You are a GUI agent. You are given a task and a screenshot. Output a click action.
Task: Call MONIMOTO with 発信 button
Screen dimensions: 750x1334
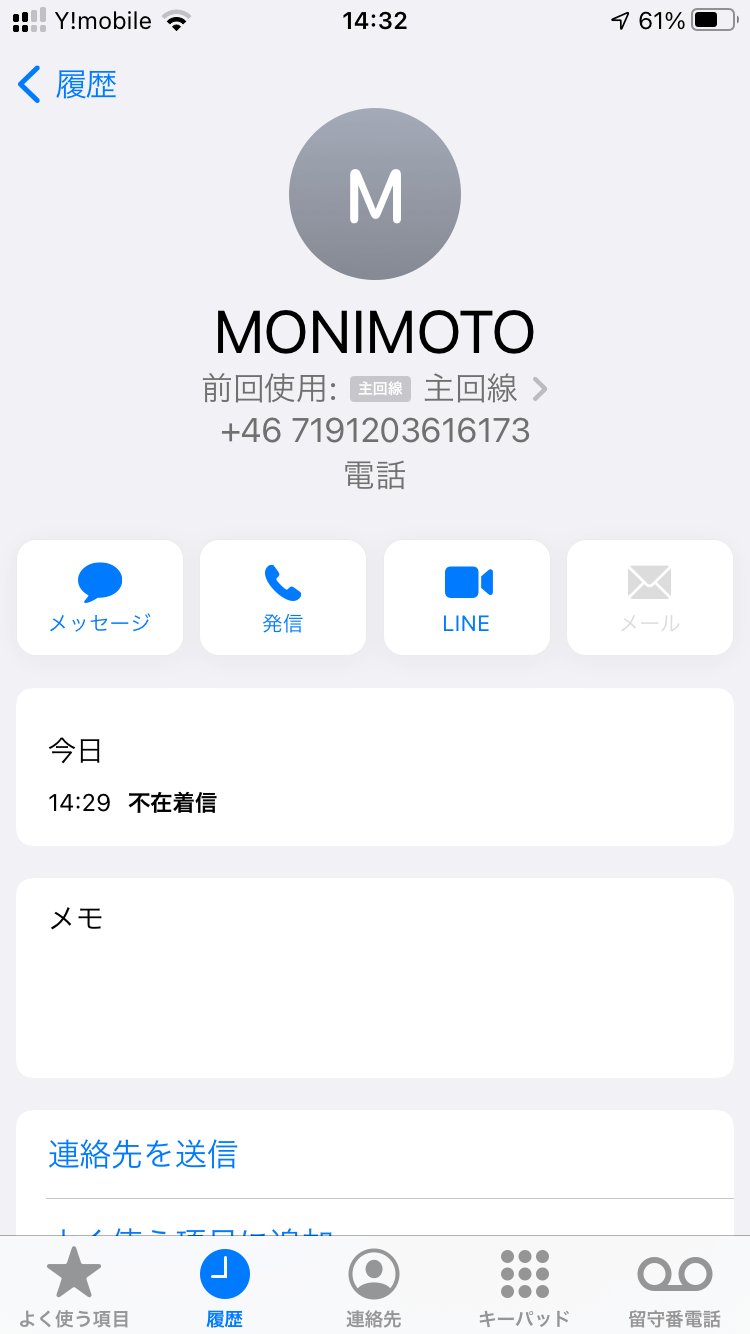283,598
